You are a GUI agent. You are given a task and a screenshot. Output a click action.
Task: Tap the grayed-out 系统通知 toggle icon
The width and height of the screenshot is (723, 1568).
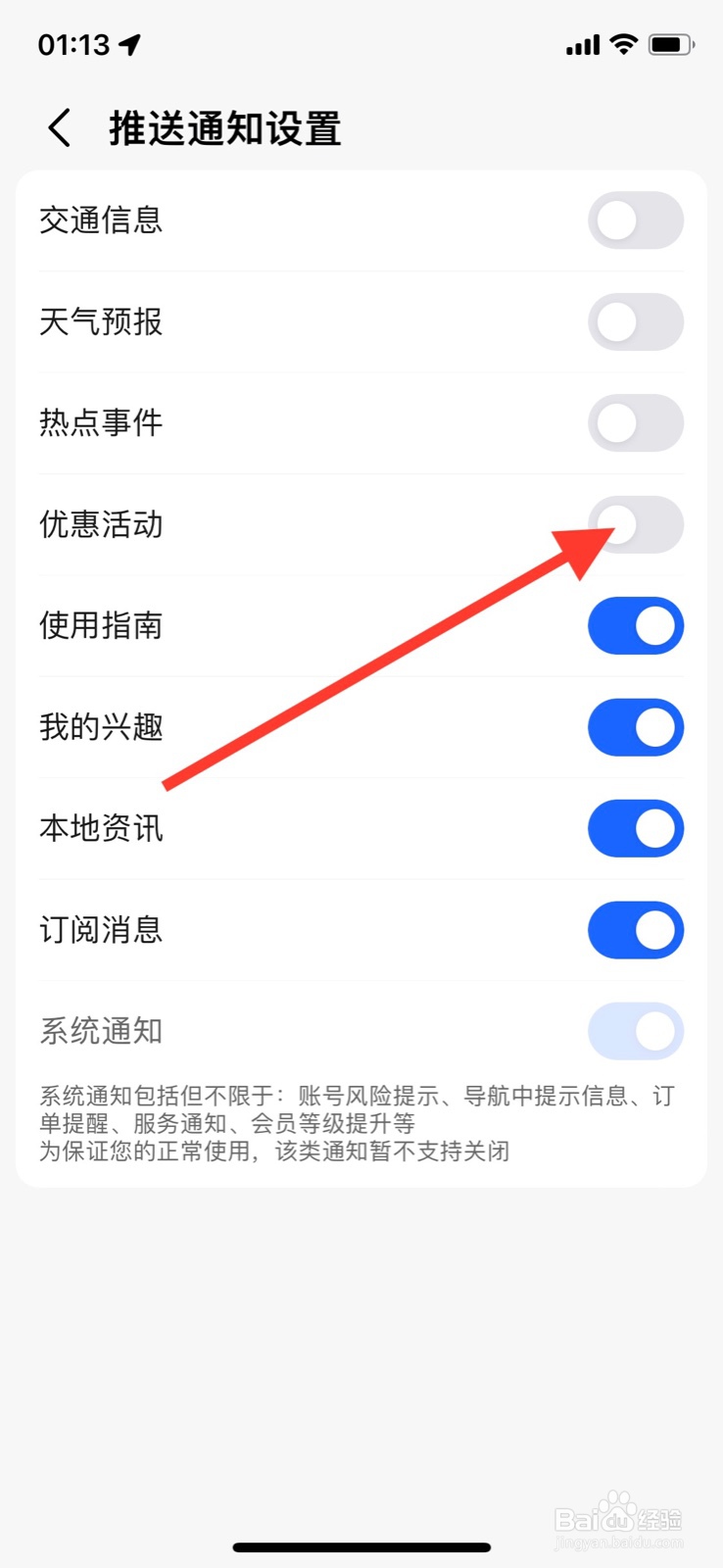[636, 1031]
